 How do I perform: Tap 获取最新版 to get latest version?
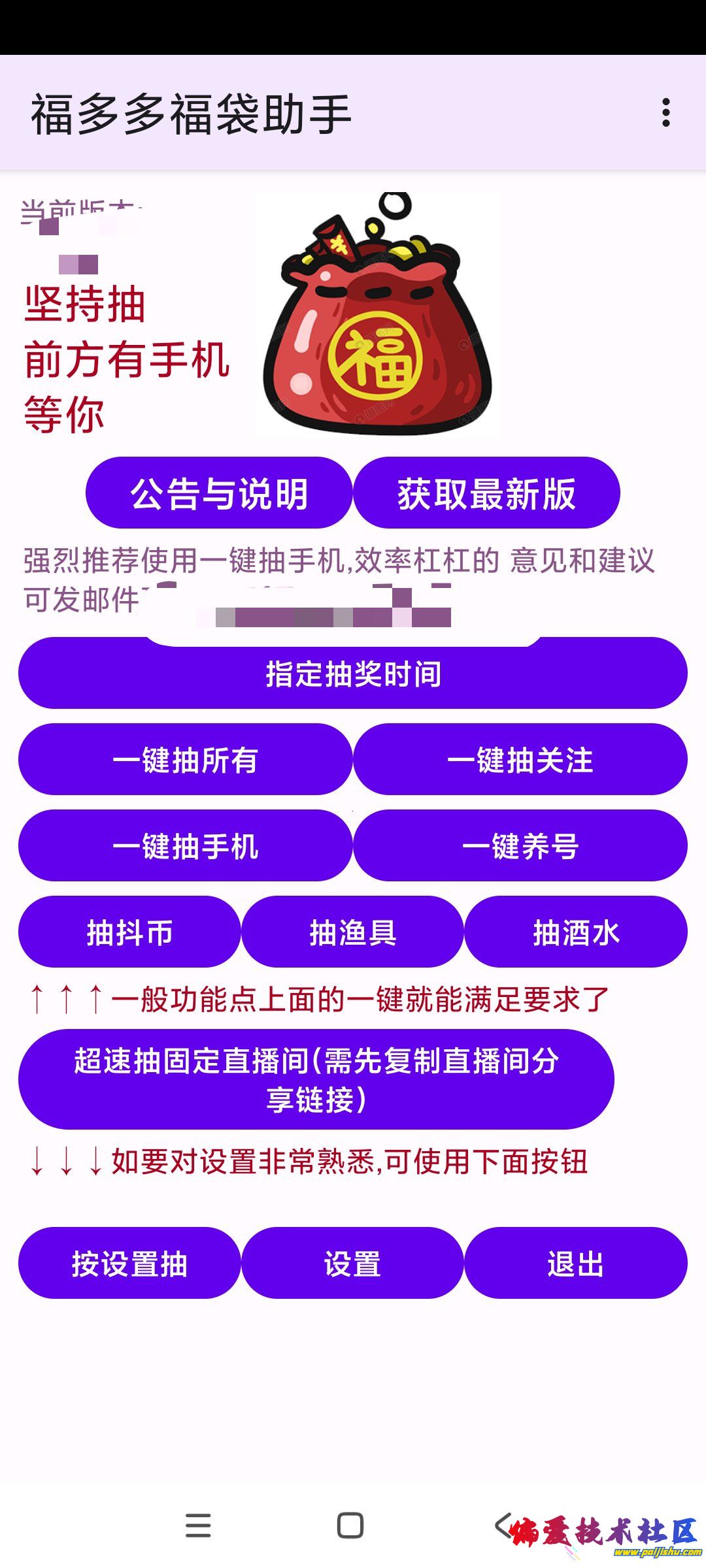(486, 493)
